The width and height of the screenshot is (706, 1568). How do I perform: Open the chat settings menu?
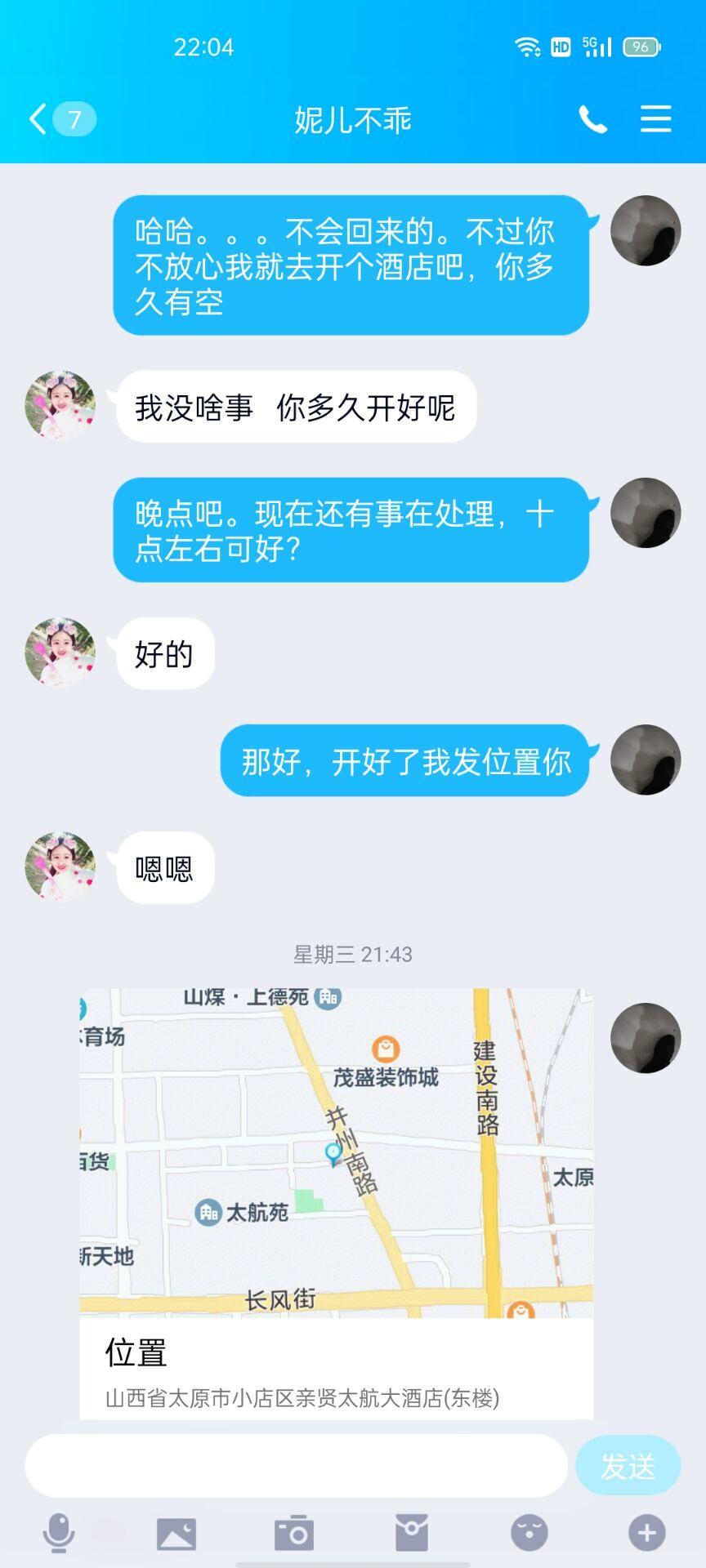click(655, 119)
